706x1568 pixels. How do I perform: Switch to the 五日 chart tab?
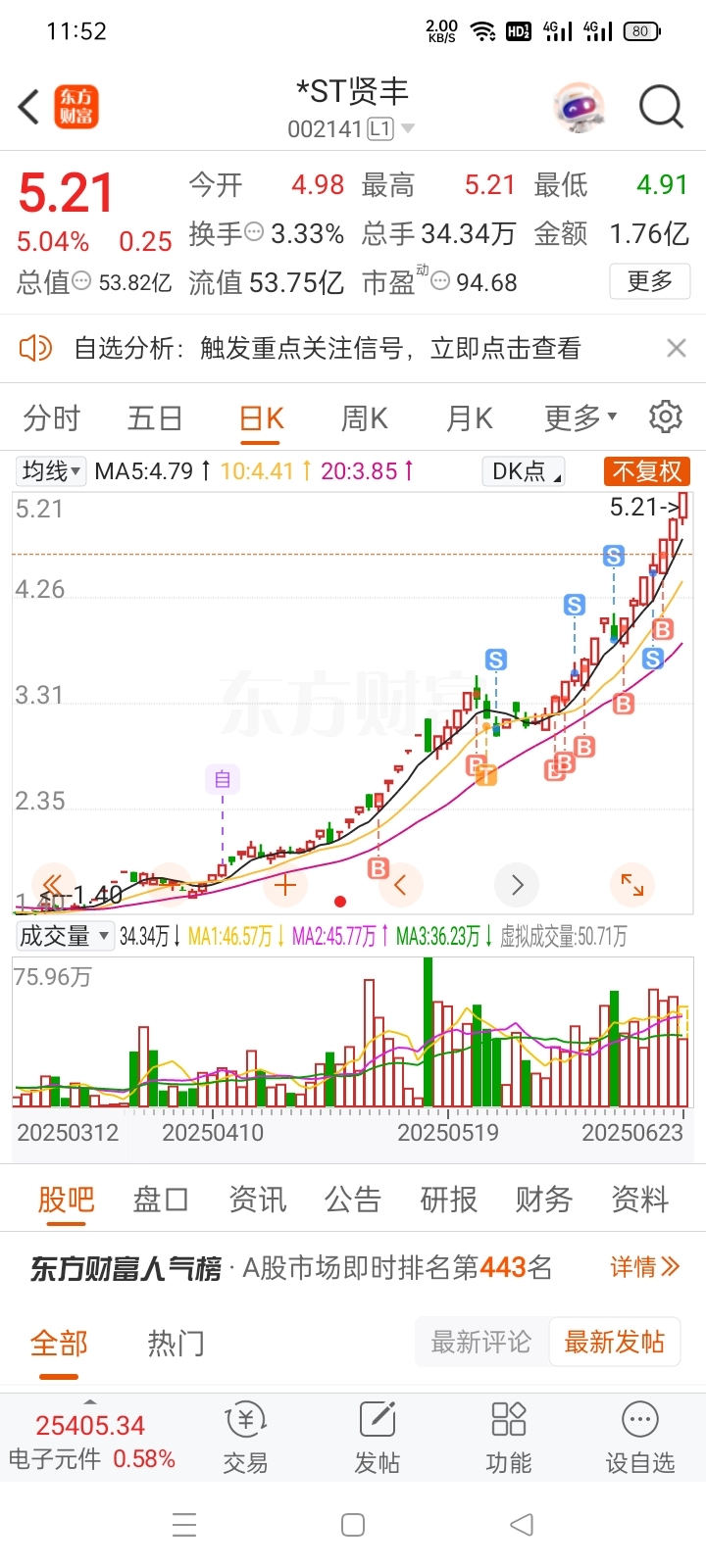[155, 418]
